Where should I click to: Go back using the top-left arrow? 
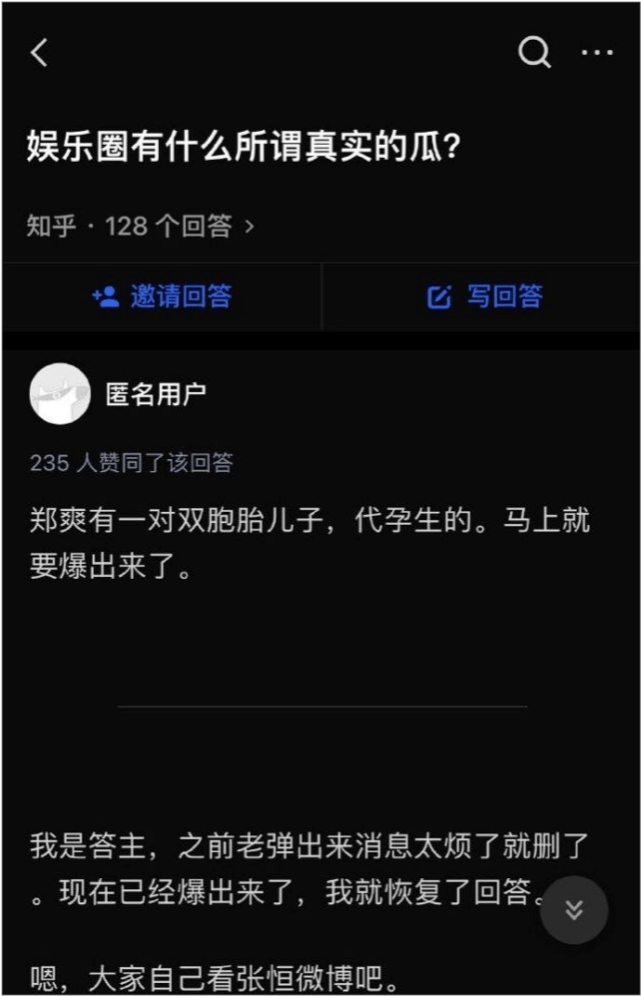39,53
